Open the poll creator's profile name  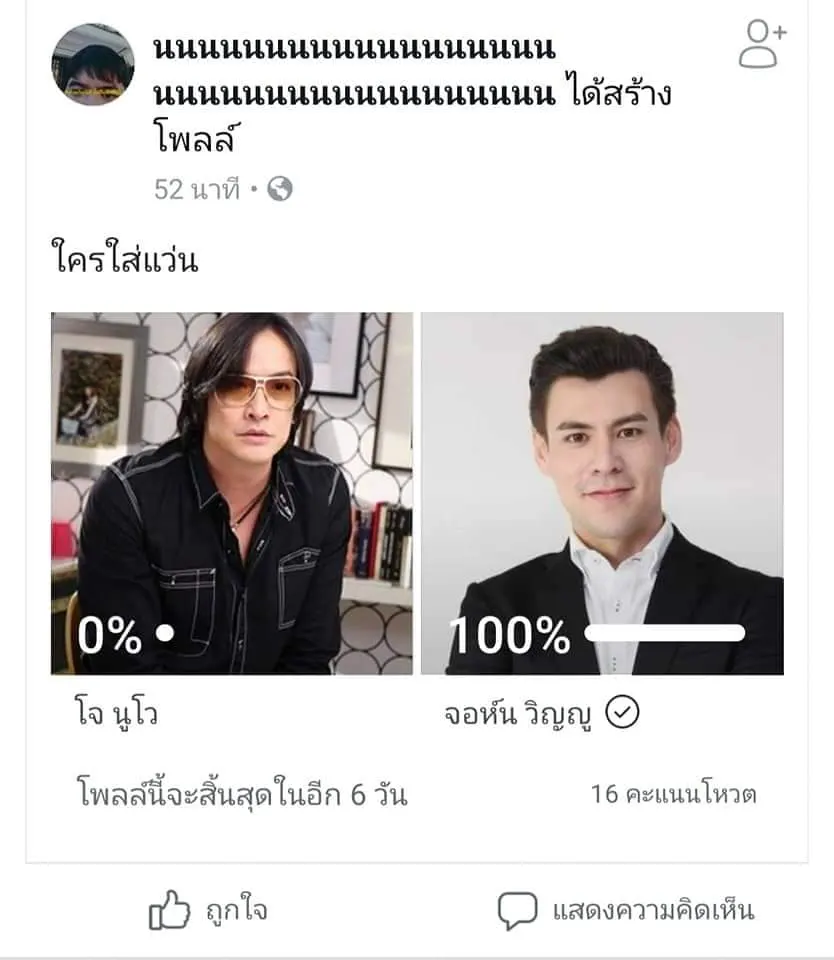355,70
